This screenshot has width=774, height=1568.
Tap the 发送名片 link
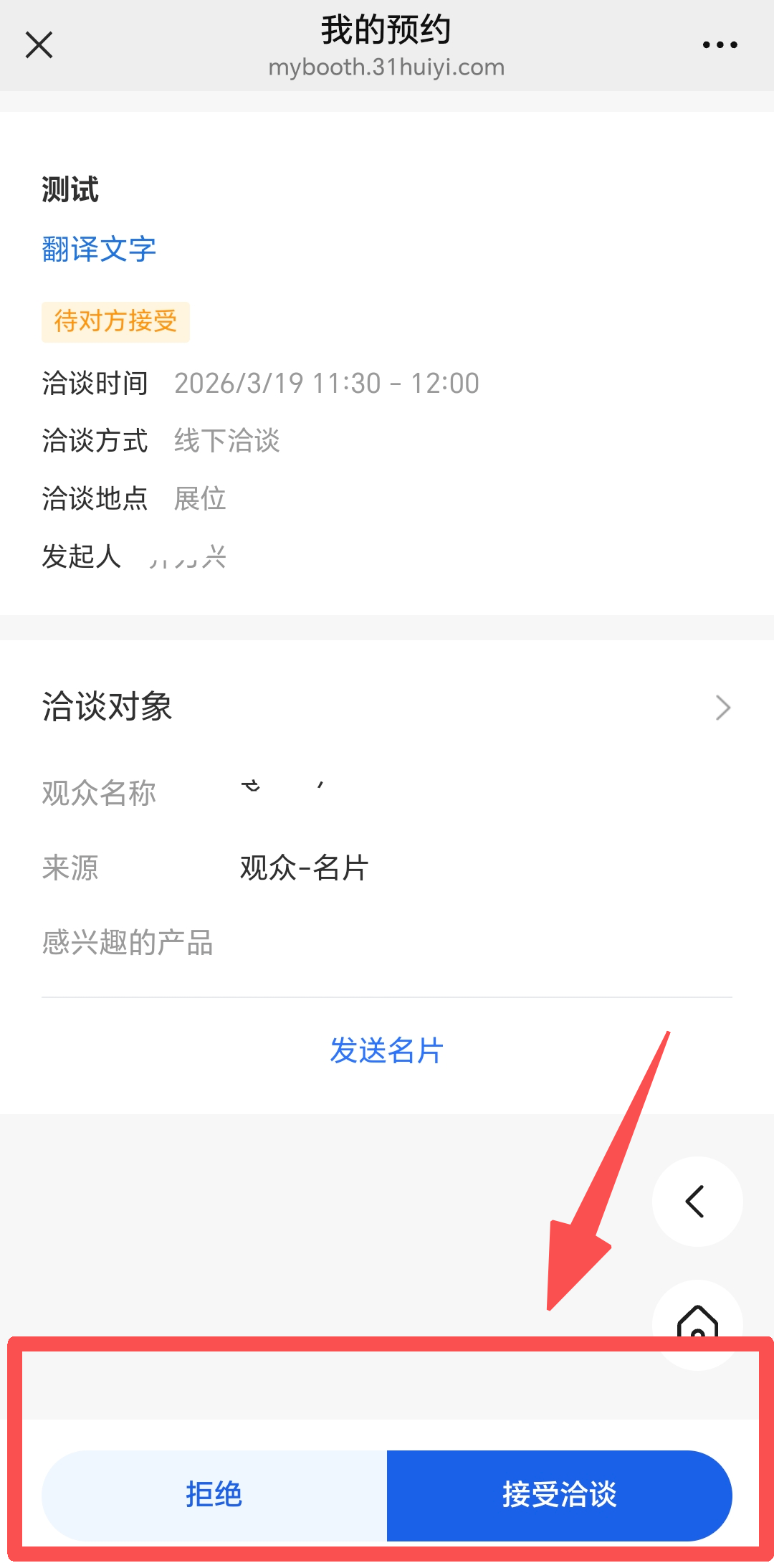[387, 1051]
